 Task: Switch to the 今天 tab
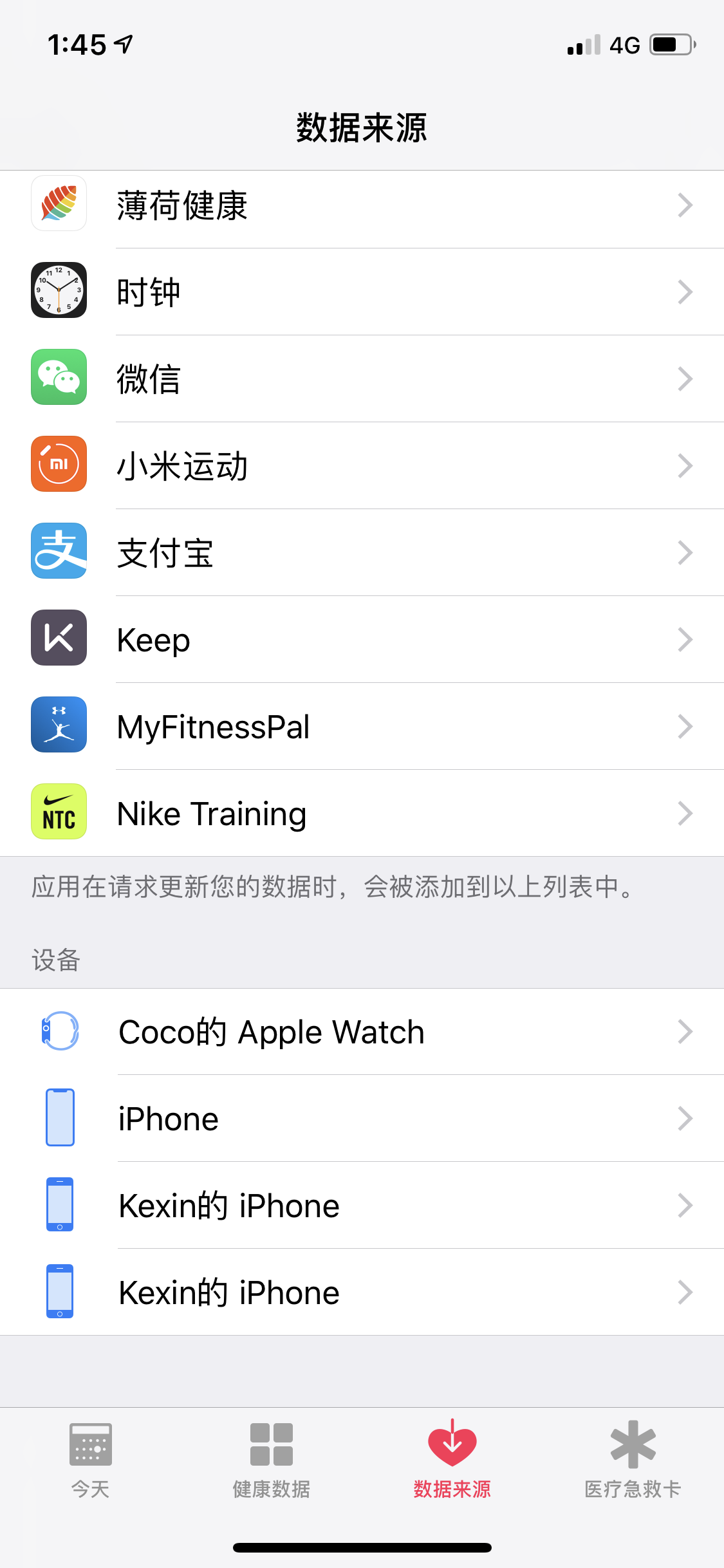click(x=90, y=1459)
